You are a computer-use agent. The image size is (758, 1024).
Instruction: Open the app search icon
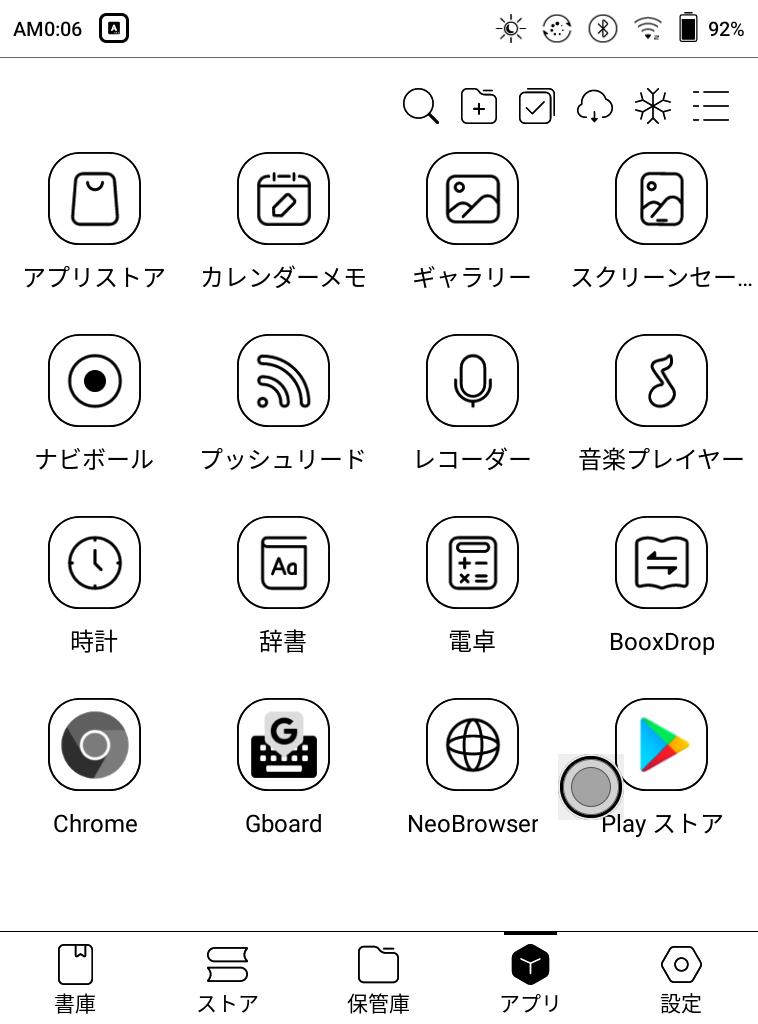pos(421,106)
